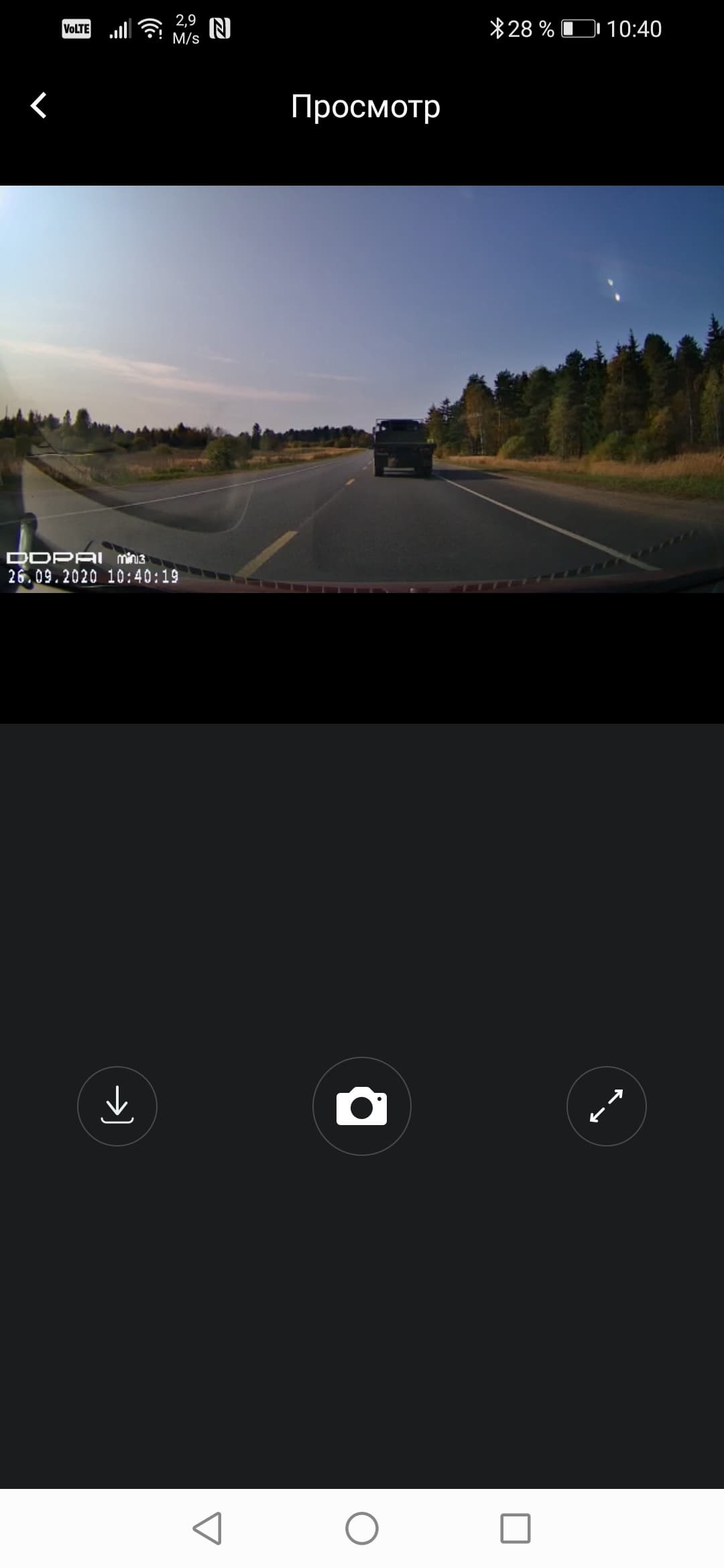Go back from the Просмотр screen
The height and width of the screenshot is (1568, 724).
(39, 105)
